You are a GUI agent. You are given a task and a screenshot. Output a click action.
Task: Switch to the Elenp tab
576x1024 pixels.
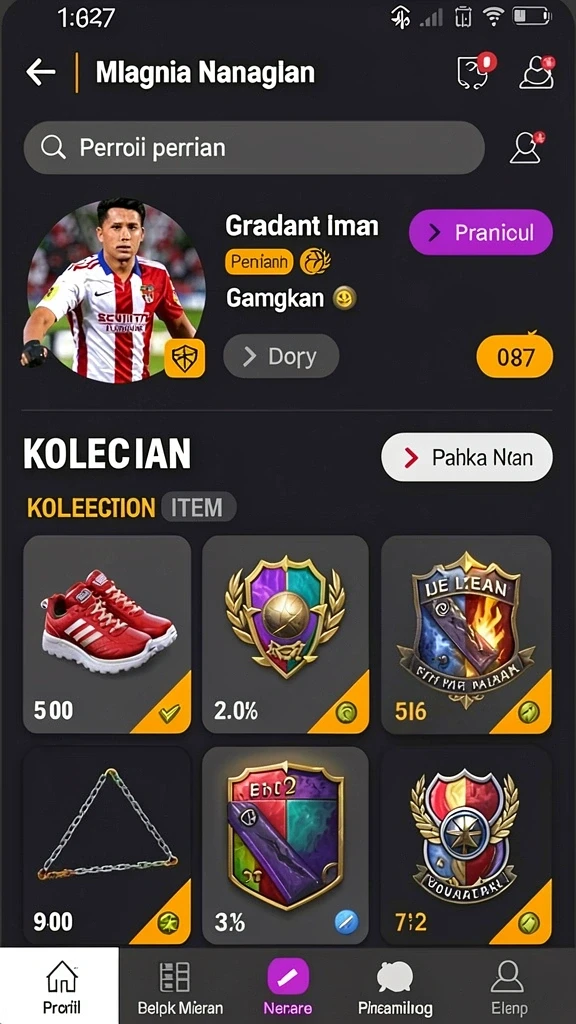(509, 986)
